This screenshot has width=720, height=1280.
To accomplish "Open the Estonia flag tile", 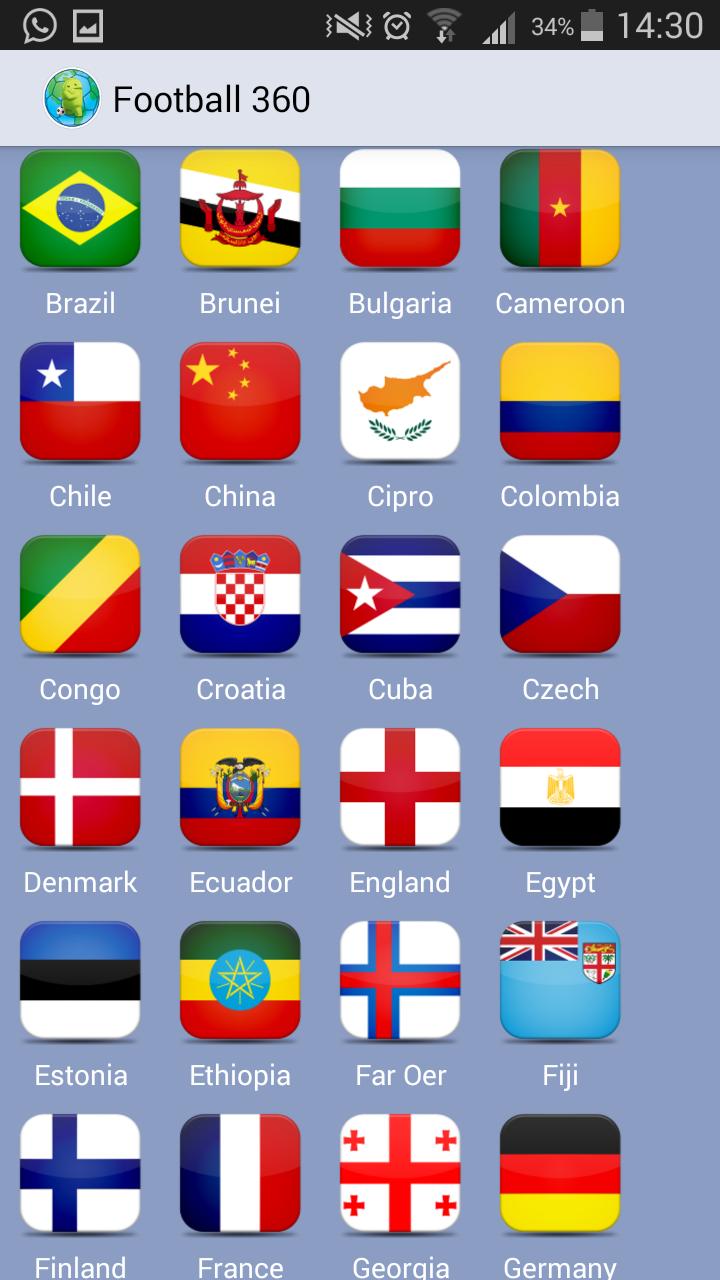I will coord(80,981).
